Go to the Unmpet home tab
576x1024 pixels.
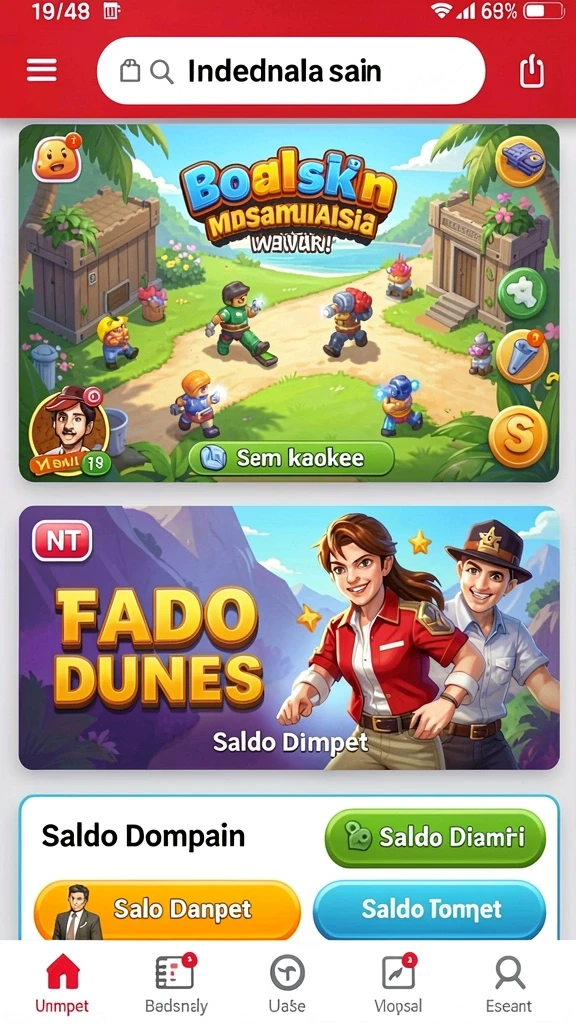click(62, 982)
